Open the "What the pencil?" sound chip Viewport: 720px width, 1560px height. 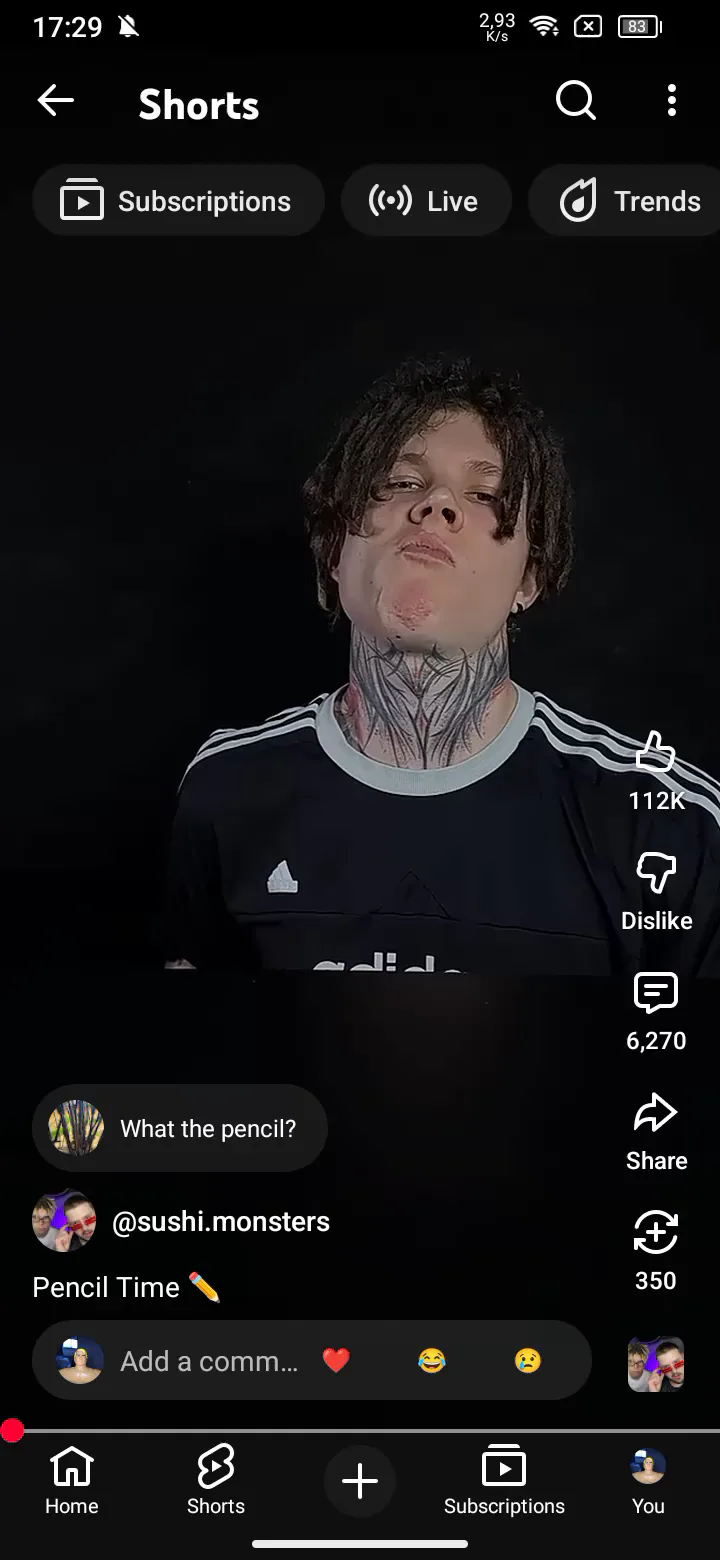(180, 1128)
